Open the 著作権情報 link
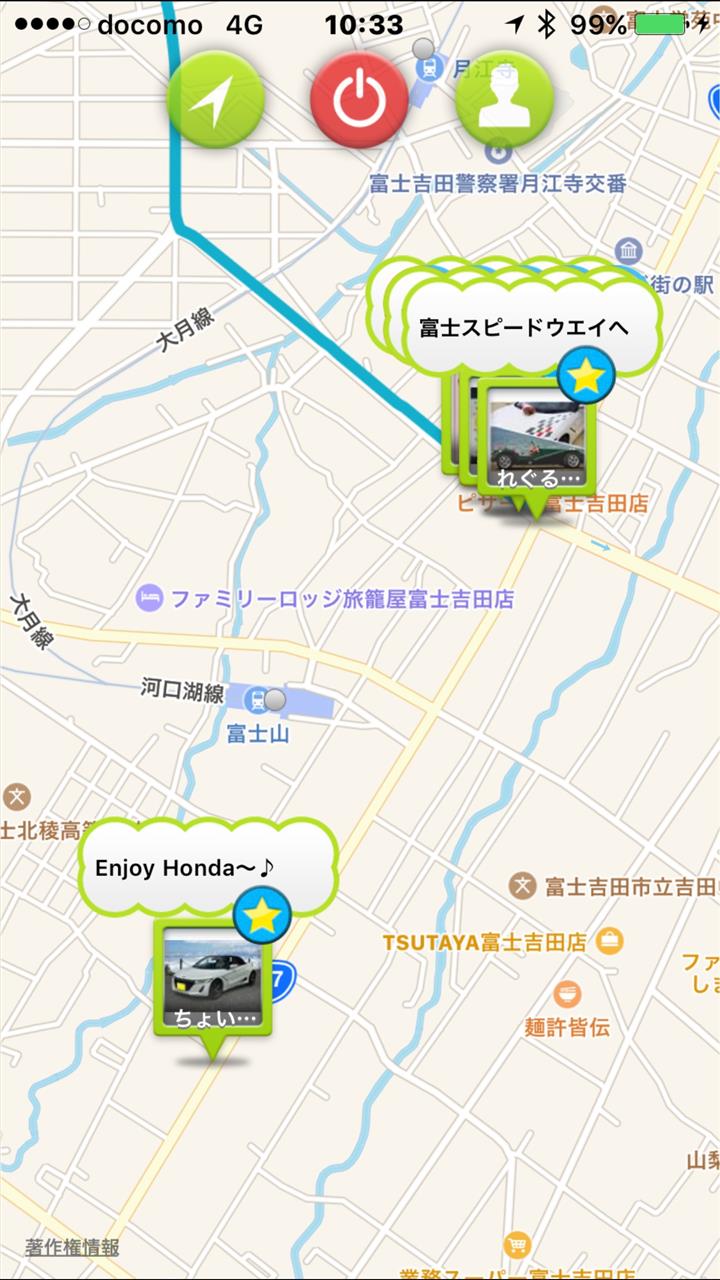The width and height of the screenshot is (720, 1280). tap(72, 1247)
